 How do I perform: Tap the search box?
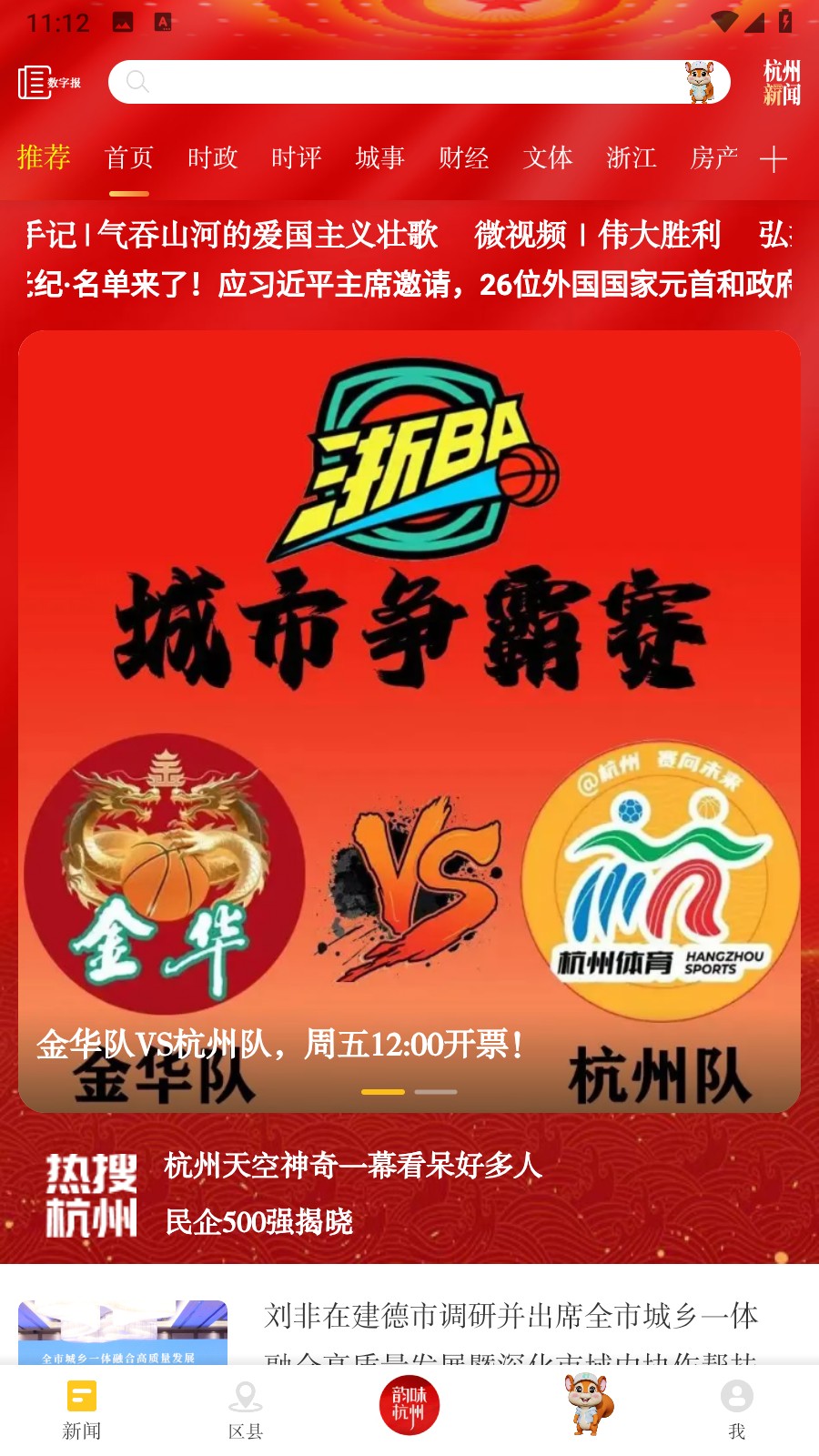point(400,83)
